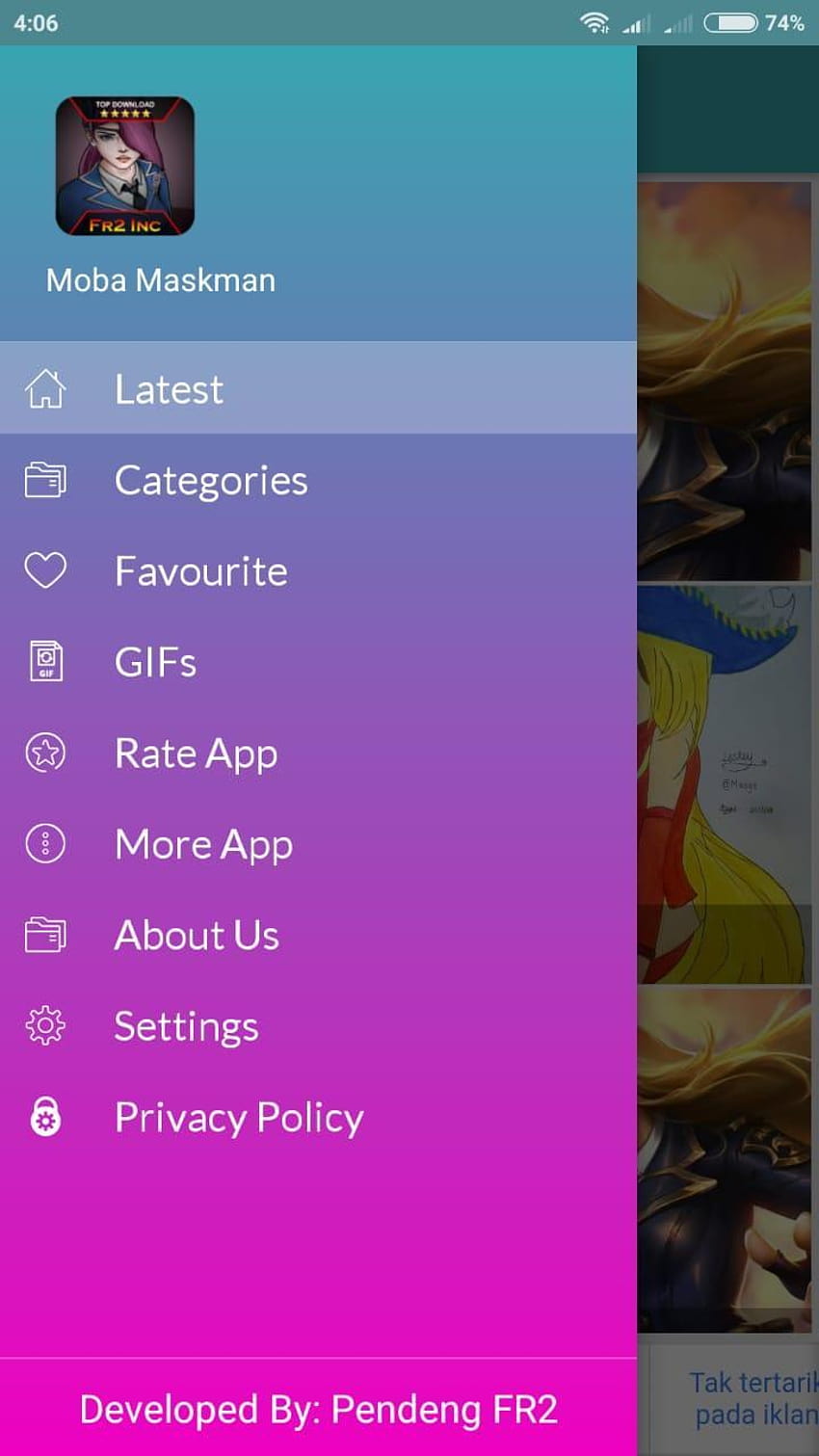Select Latest in the drawer menu

[x=318, y=388]
